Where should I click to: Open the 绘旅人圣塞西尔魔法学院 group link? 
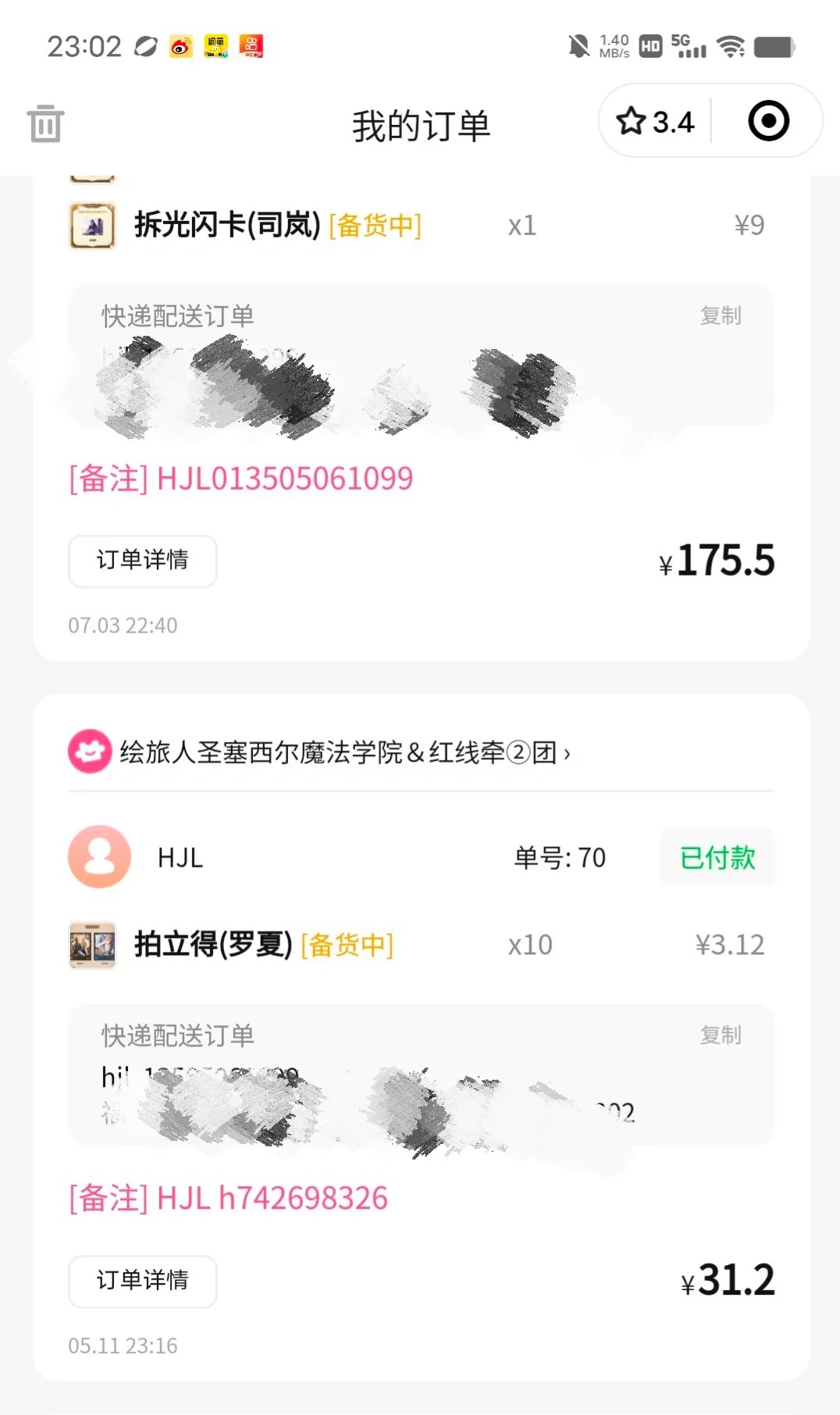click(343, 753)
